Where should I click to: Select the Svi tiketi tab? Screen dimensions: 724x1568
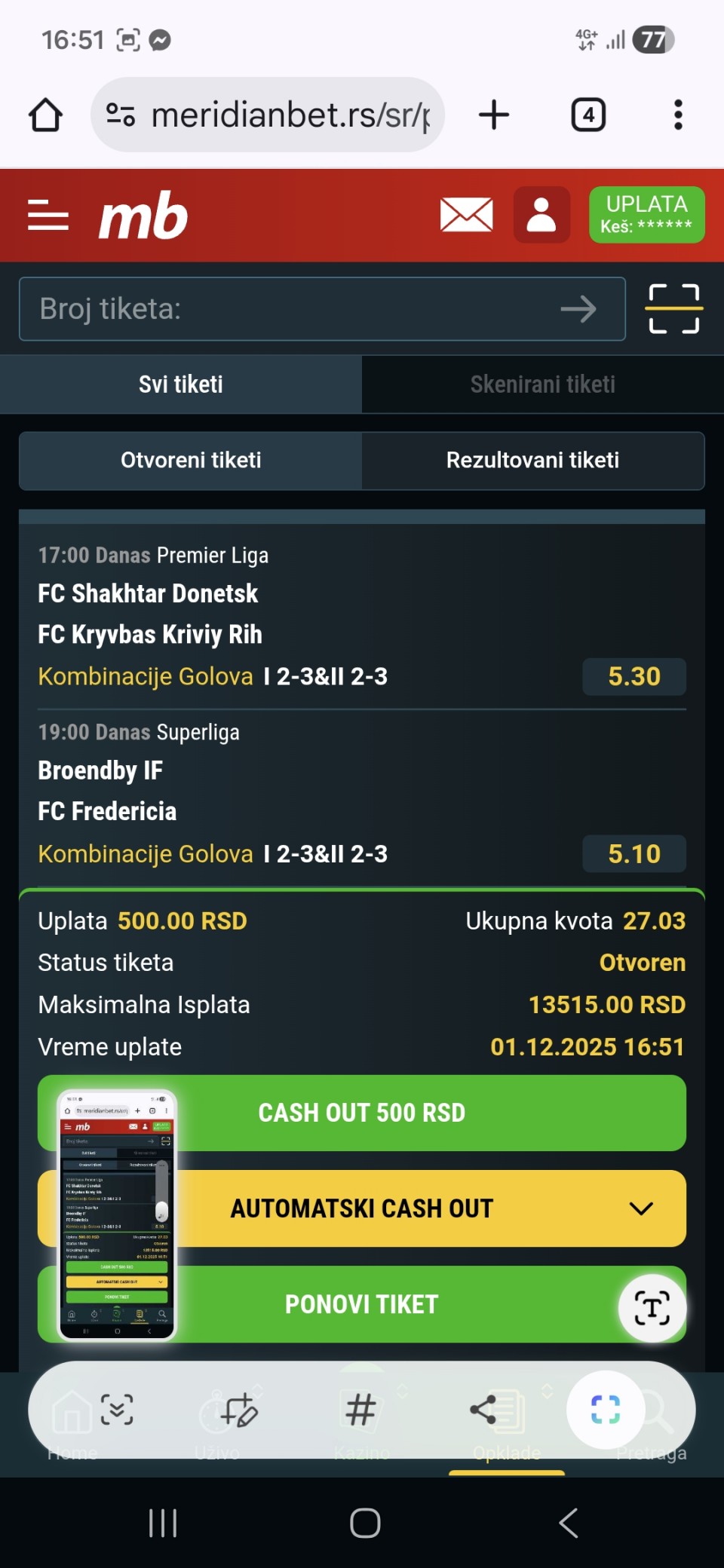pos(181,384)
